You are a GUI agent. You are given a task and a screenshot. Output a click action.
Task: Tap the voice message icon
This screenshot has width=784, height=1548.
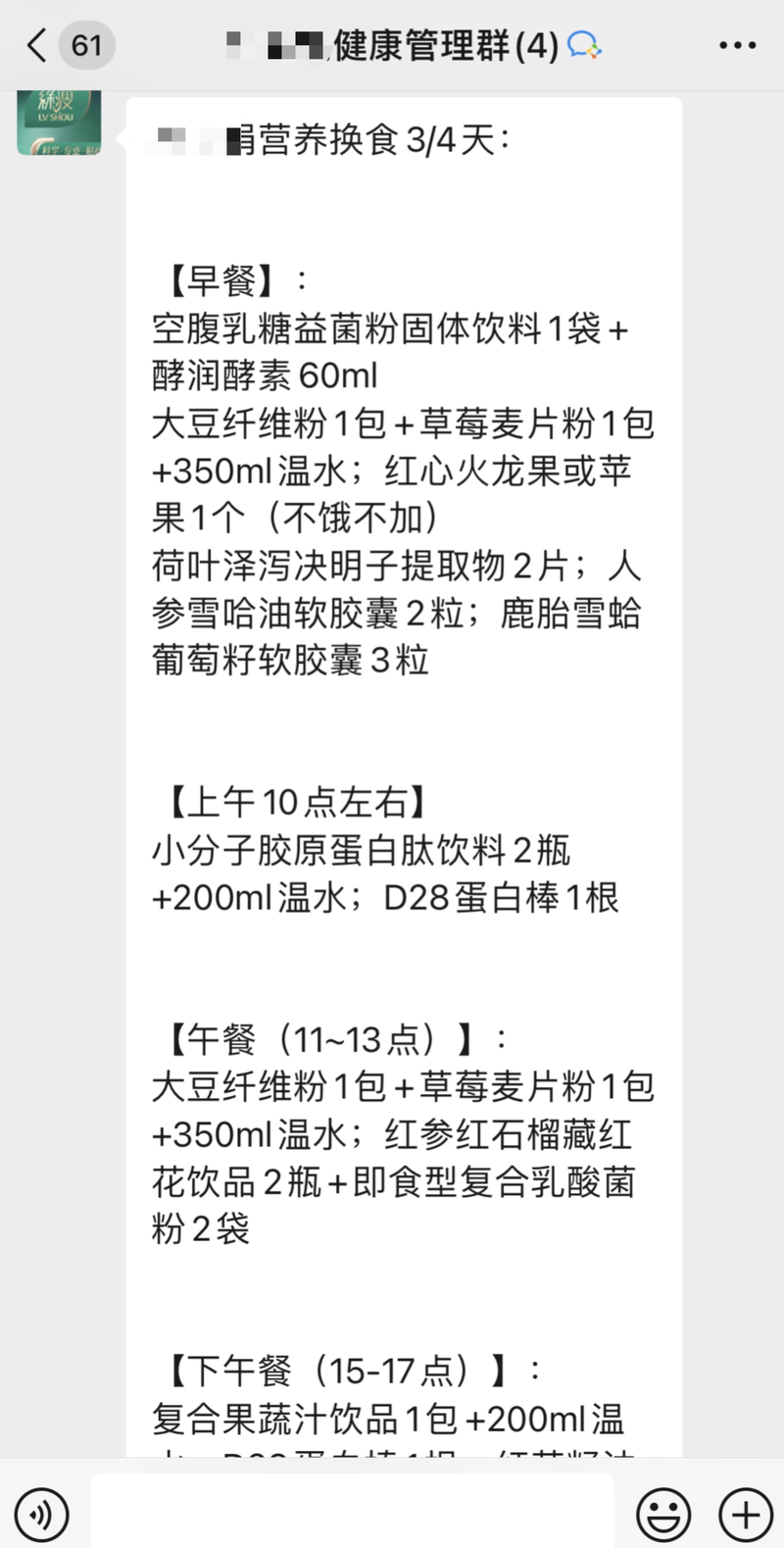click(41, 1514)
